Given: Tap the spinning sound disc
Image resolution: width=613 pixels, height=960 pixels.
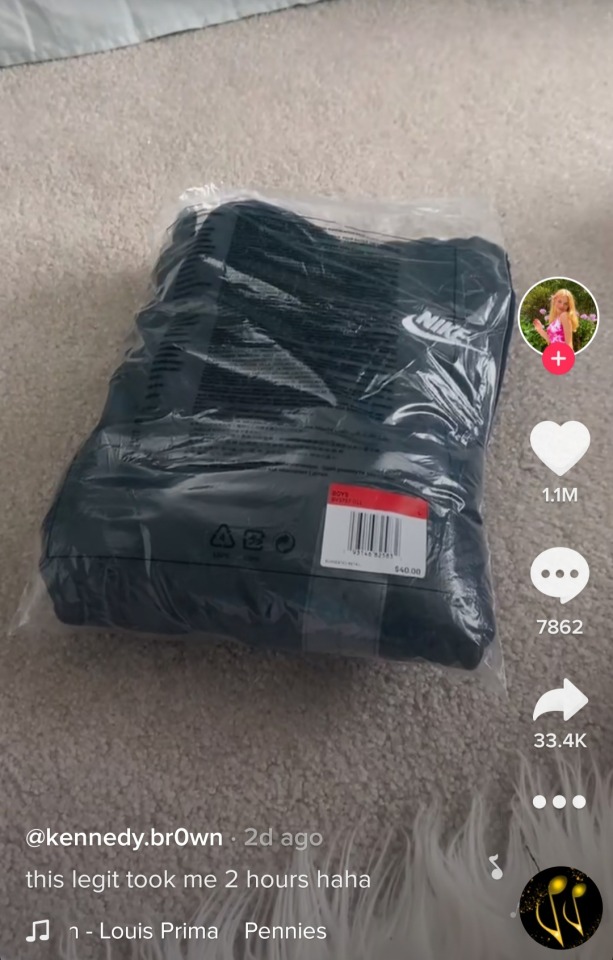Looking at the screenshot, I should pos(561,908).
